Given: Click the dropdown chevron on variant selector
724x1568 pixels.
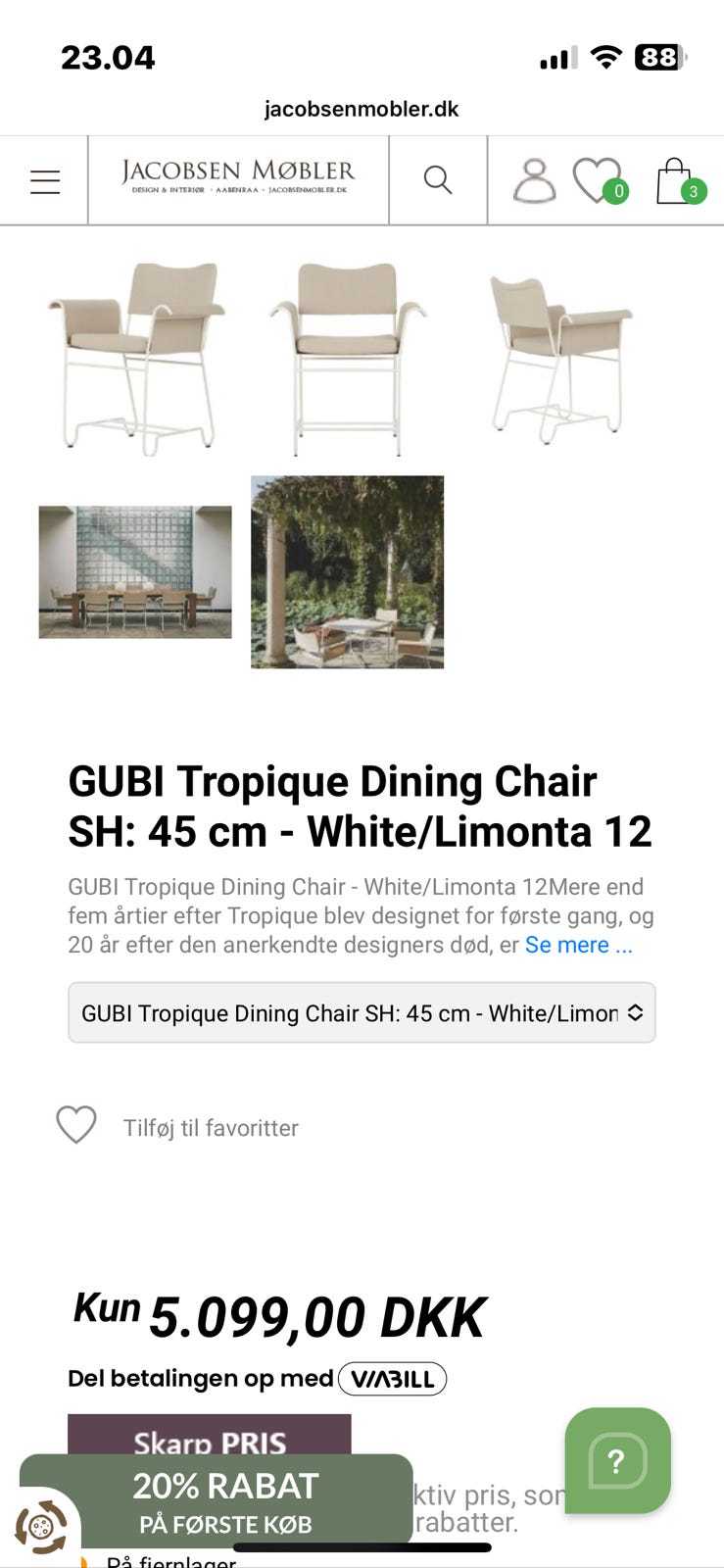Looking at the screenshot, I should pos(635,1012).
